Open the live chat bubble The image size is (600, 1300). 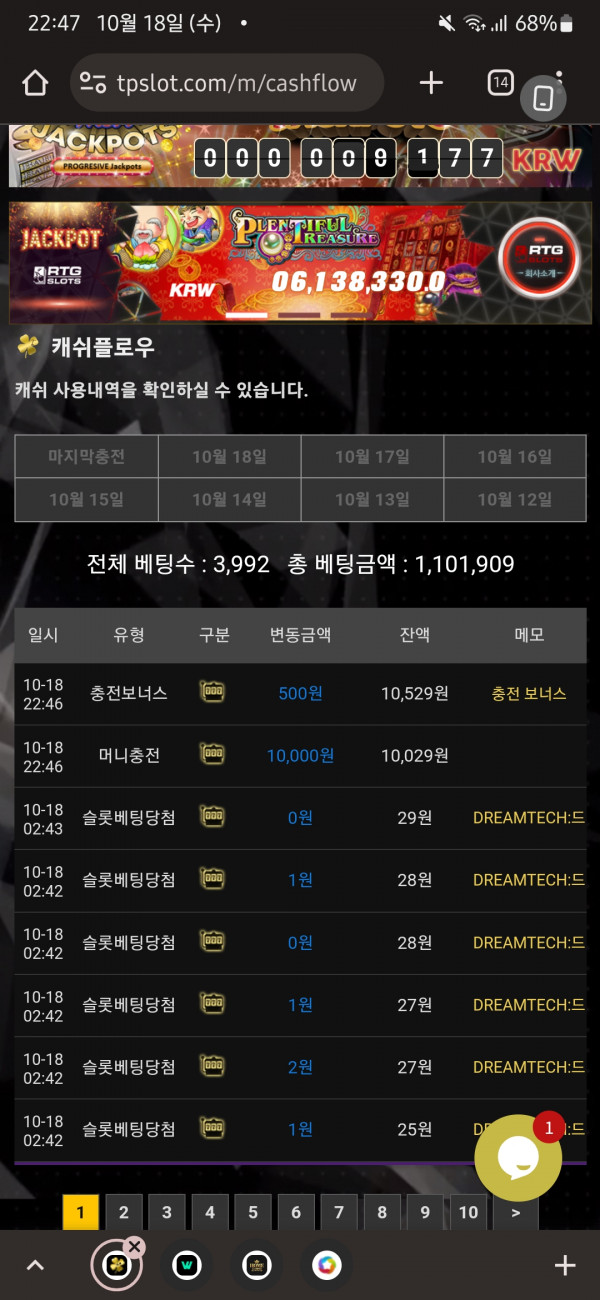tap(517, 1157)
